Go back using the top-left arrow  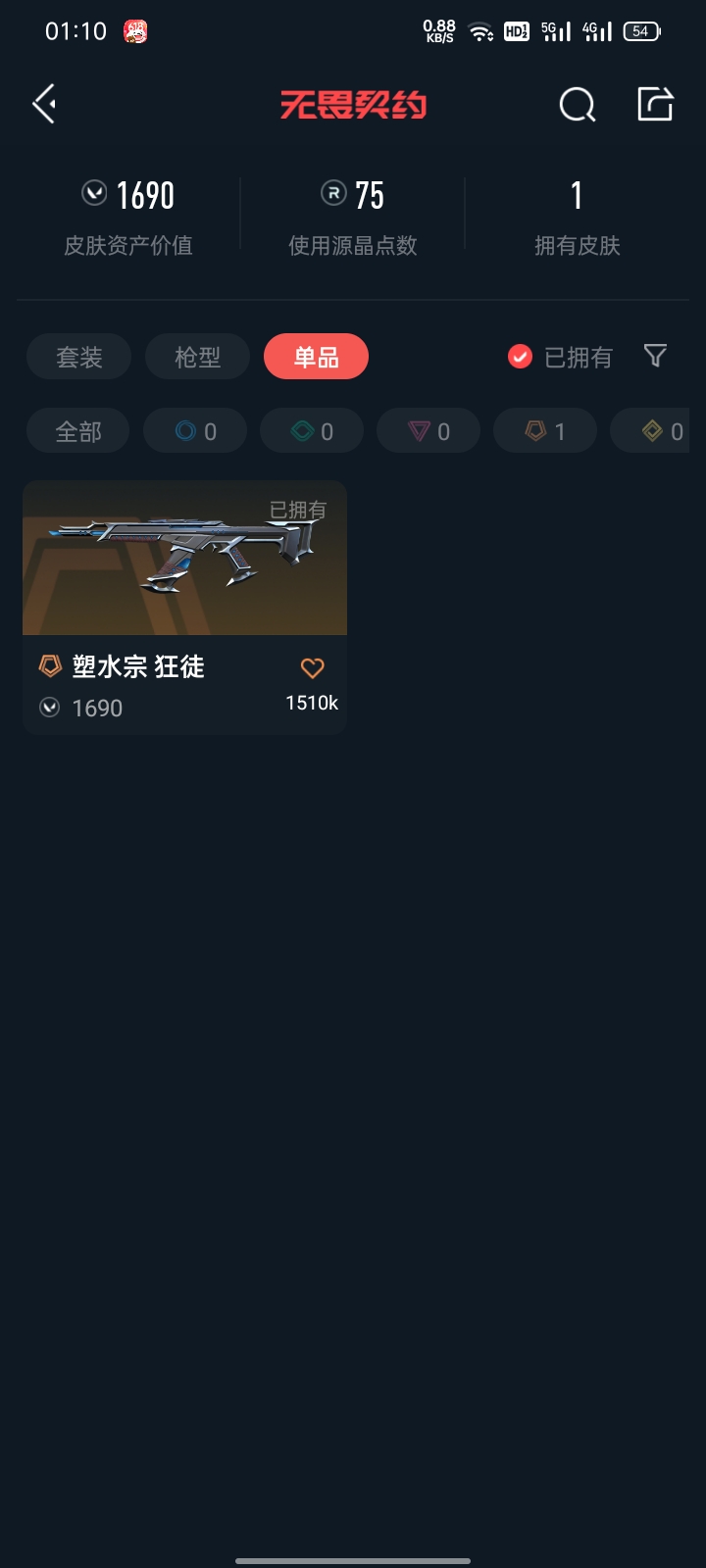(x=44, y=104)
